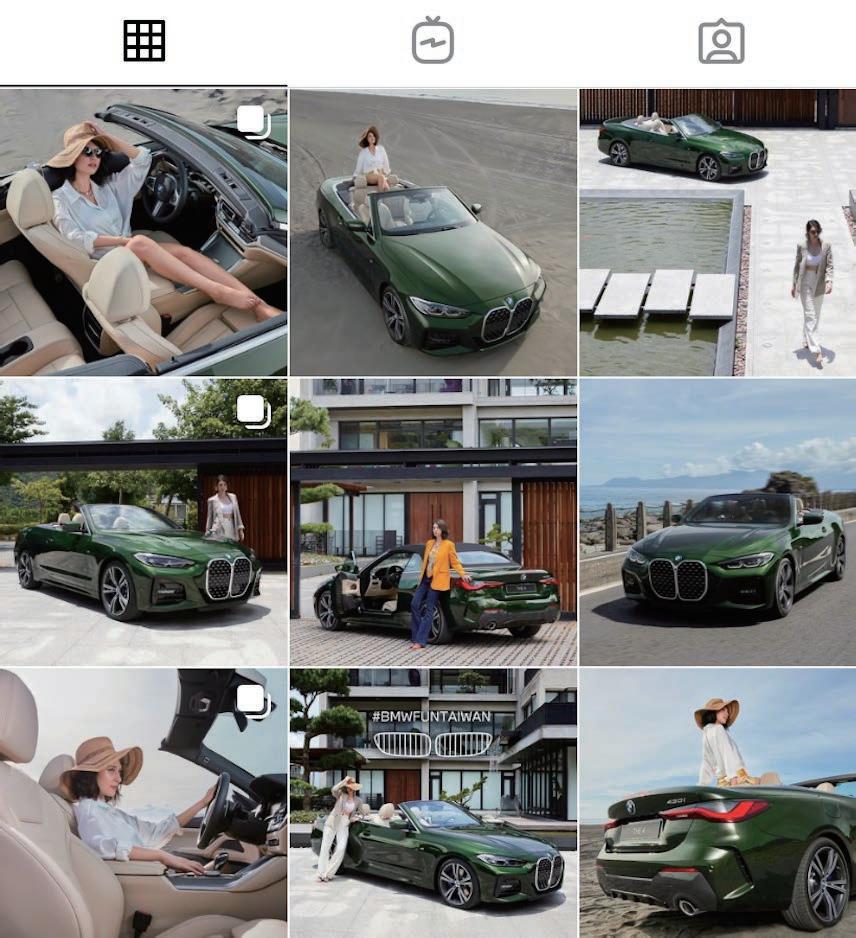
Task: Open post with woman walking beside the pond
Action: point(718,232)
